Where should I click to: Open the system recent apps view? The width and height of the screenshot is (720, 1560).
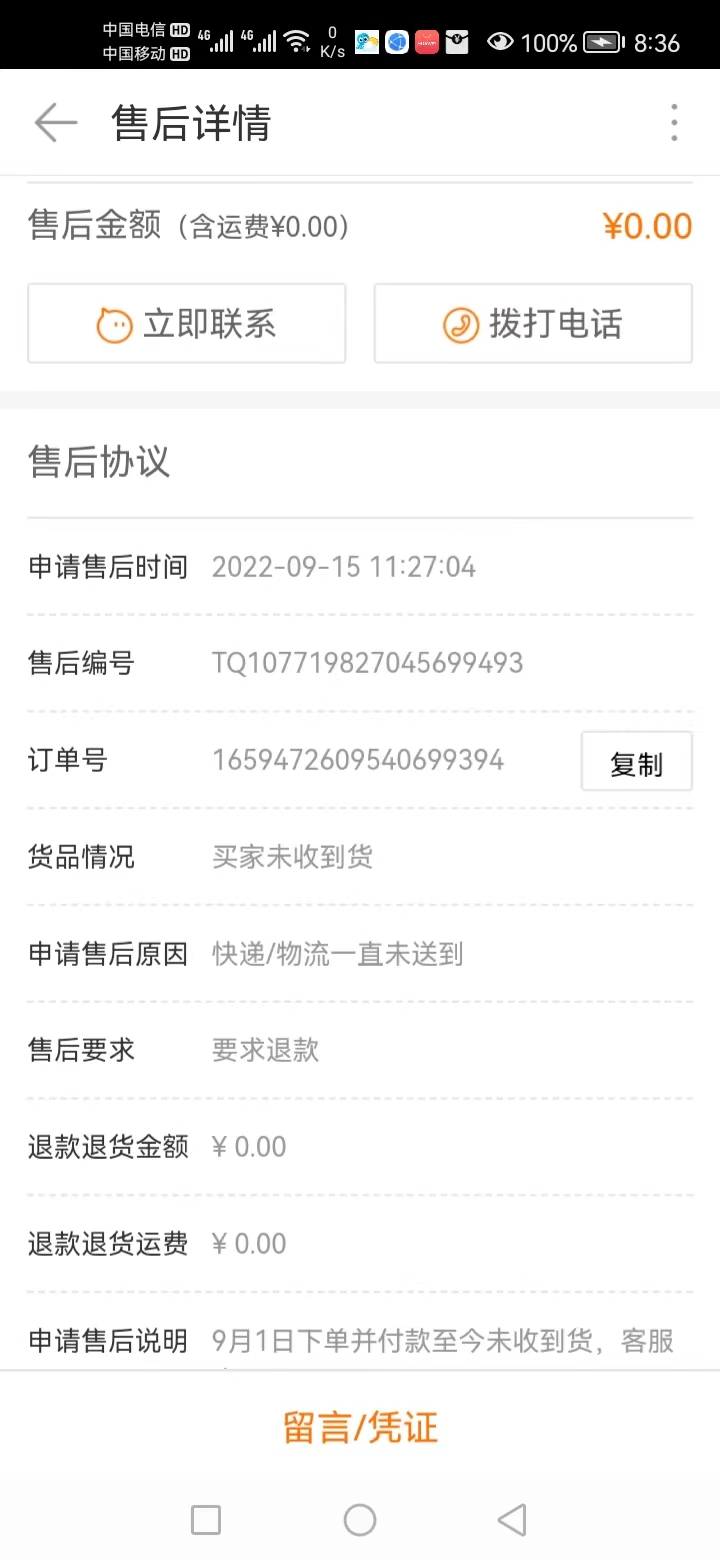click(x=205, y=1520)
